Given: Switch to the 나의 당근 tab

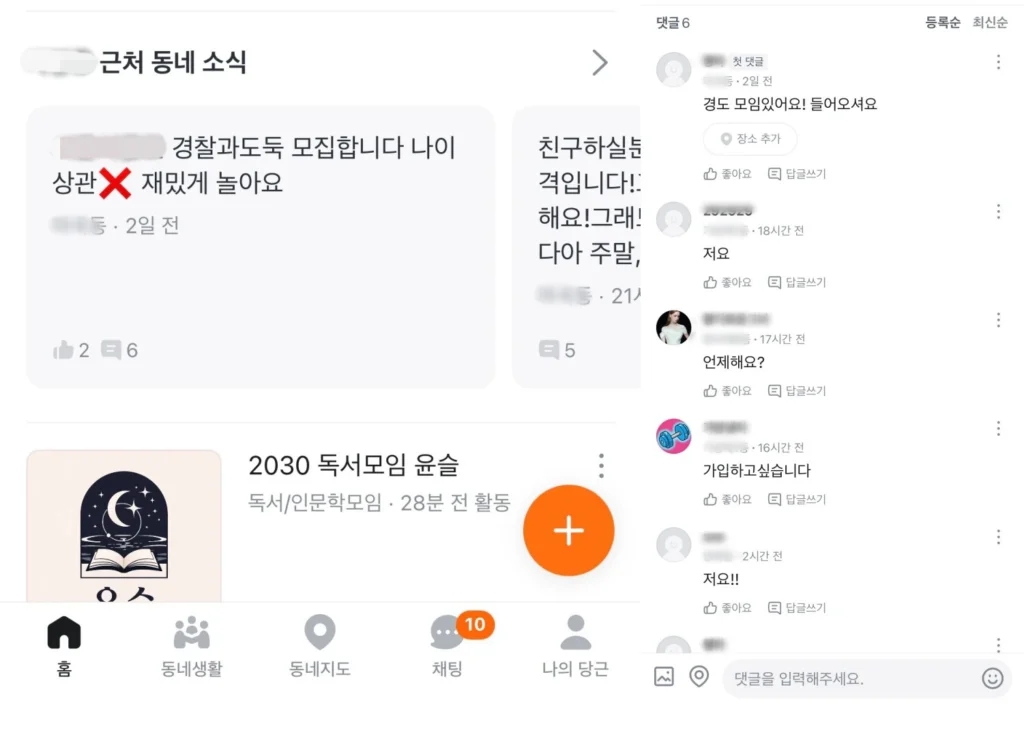Looking at the screenshot, I should [574, 646].
